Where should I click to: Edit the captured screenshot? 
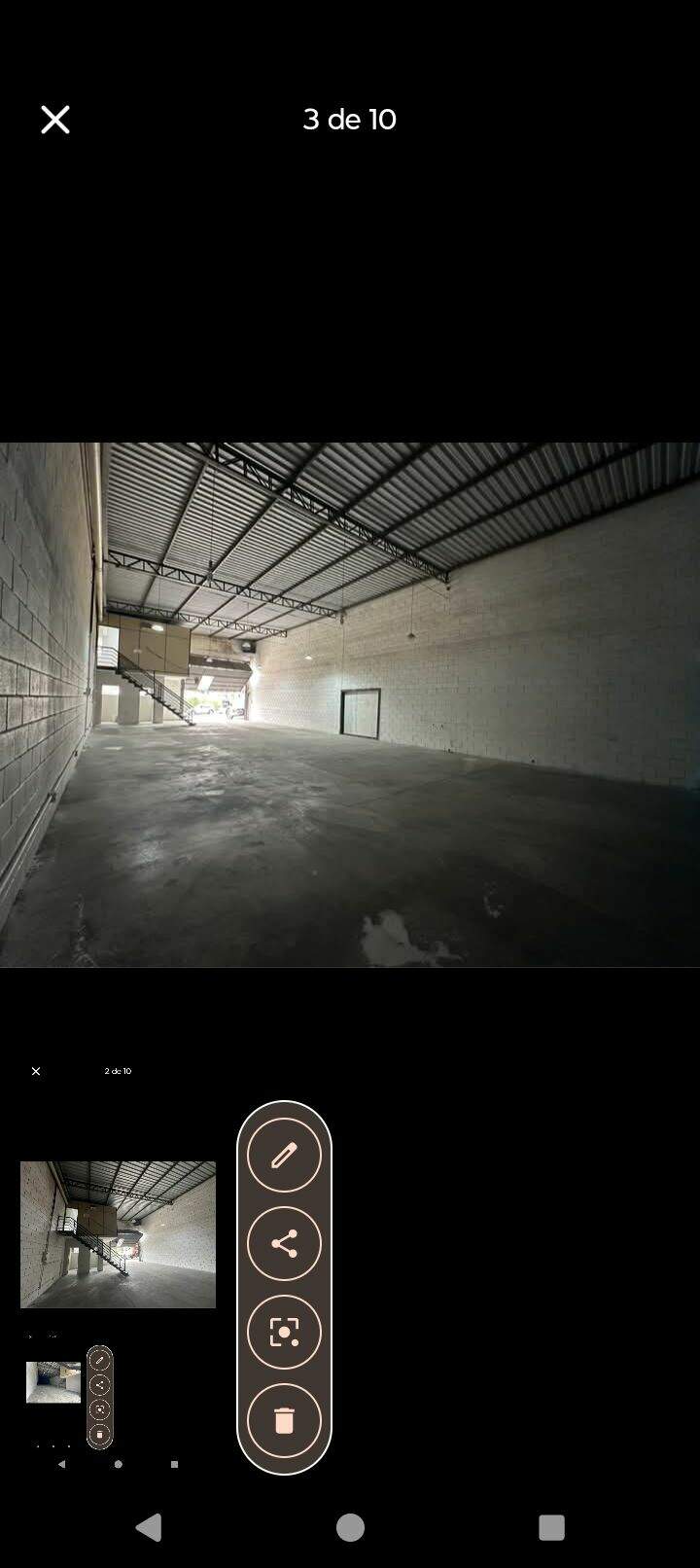point(284,1156)
